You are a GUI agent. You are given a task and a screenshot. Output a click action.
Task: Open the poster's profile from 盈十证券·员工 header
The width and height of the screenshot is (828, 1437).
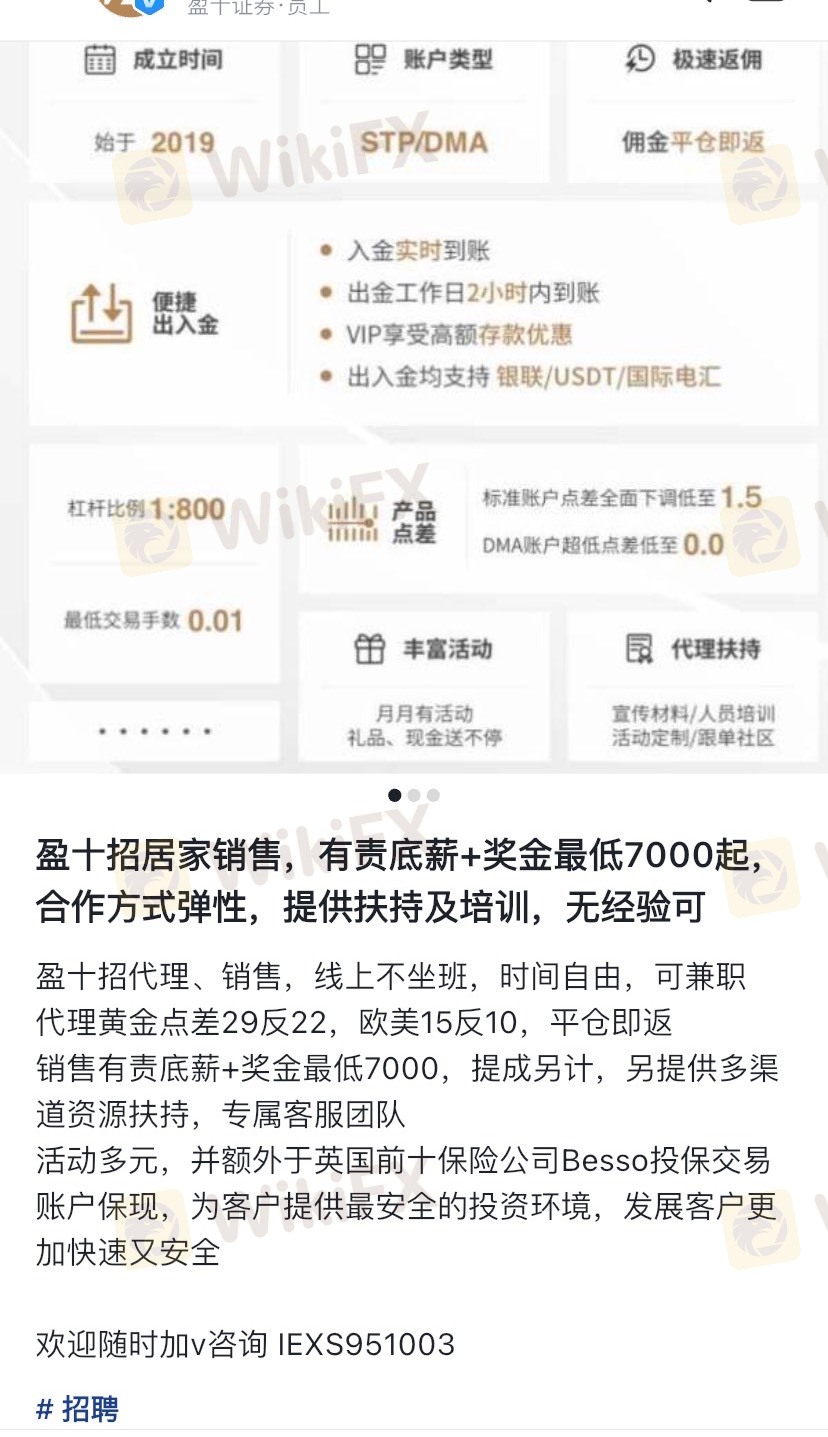pos(258,8)
